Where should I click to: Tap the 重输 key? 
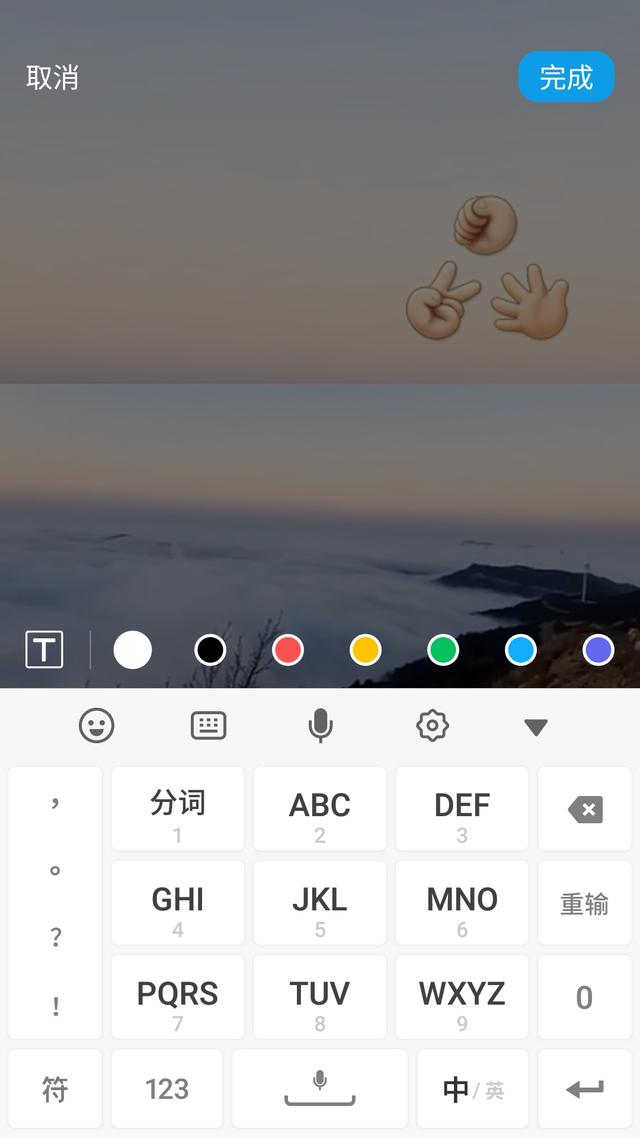[x=585, y=903]
